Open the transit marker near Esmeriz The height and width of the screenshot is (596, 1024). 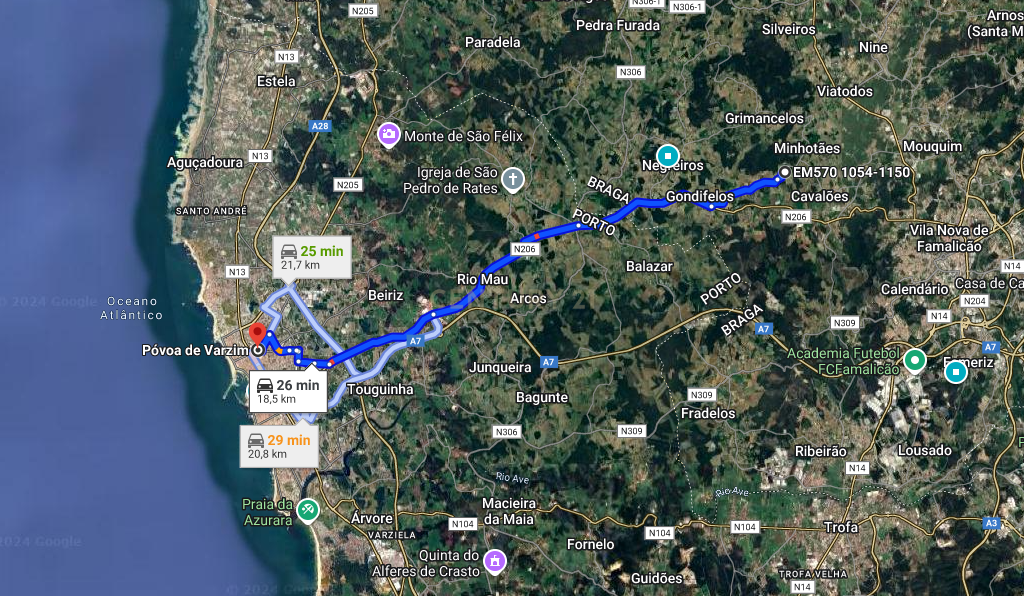pos(956,373)
